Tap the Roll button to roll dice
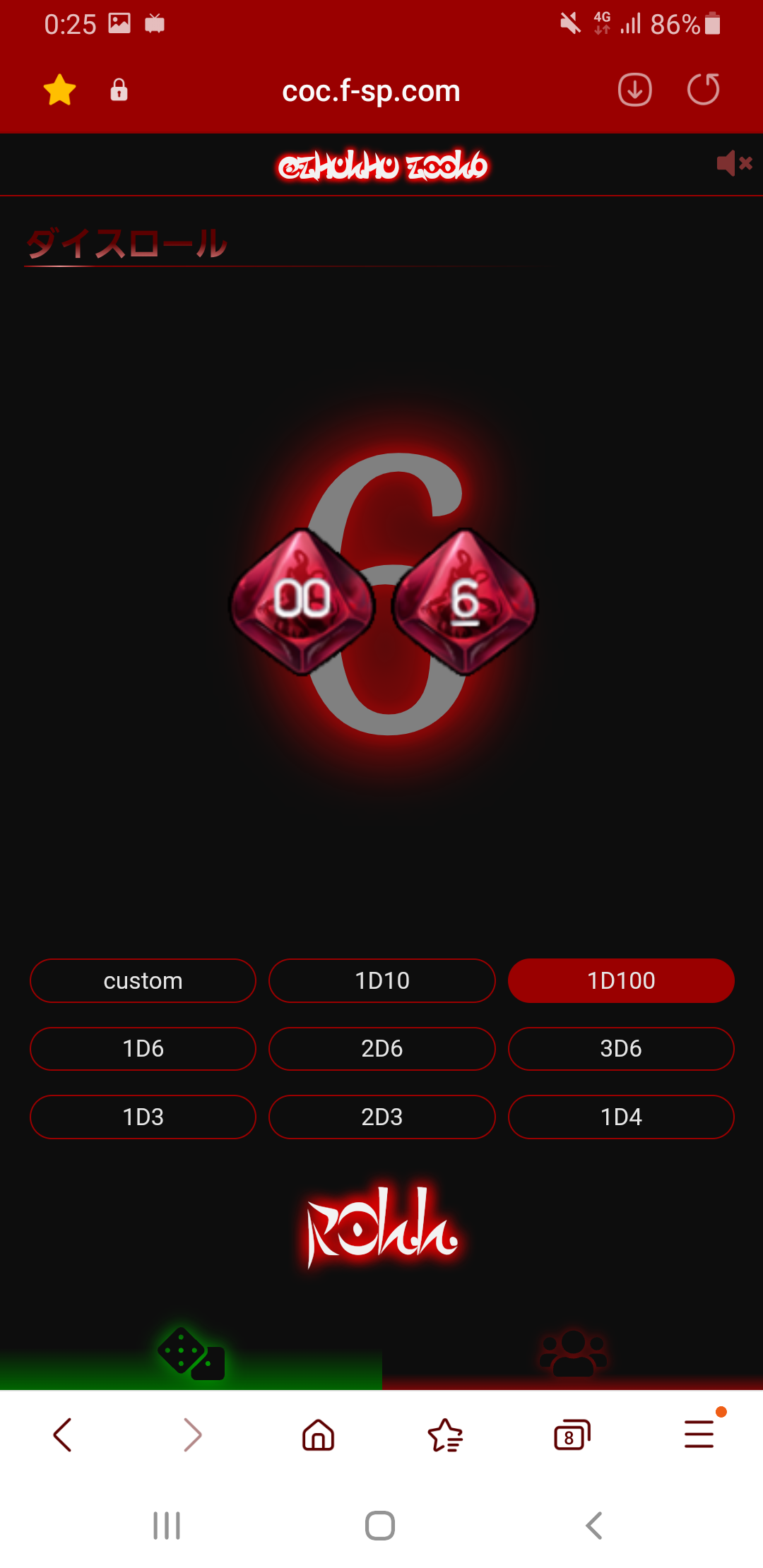Image resolution: width=763 pixels, height=1568 pixels. tap(381, 1228)
